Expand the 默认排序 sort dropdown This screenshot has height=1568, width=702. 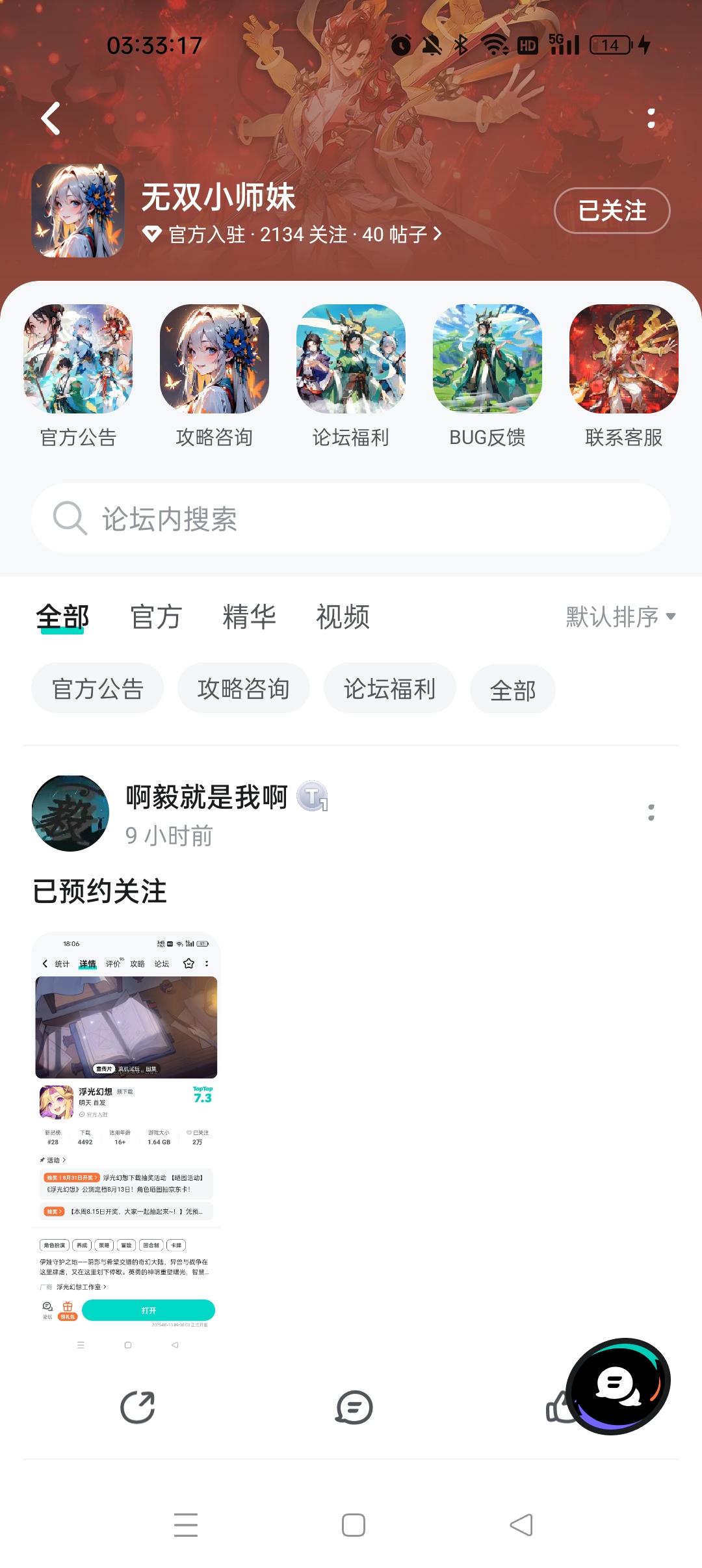620,617
